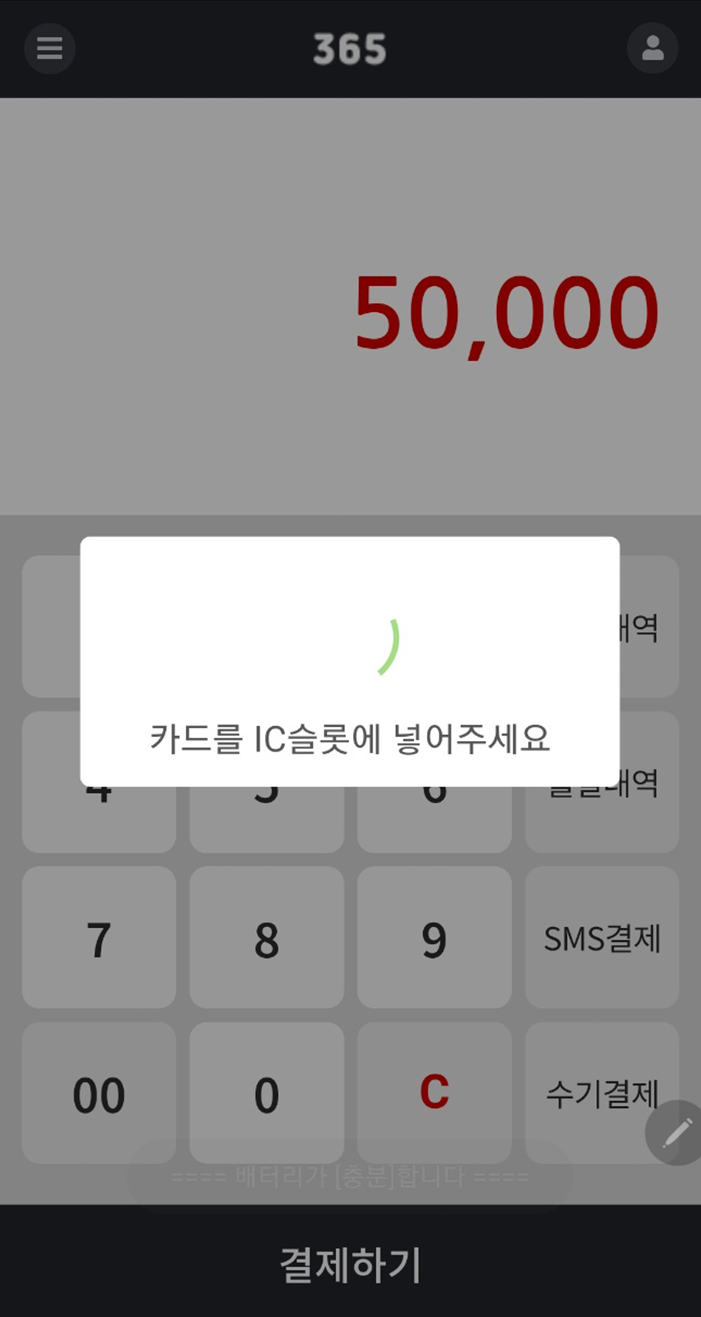Clear the amount with C key
701x1317 pixels.
(x=434, y=1093)
